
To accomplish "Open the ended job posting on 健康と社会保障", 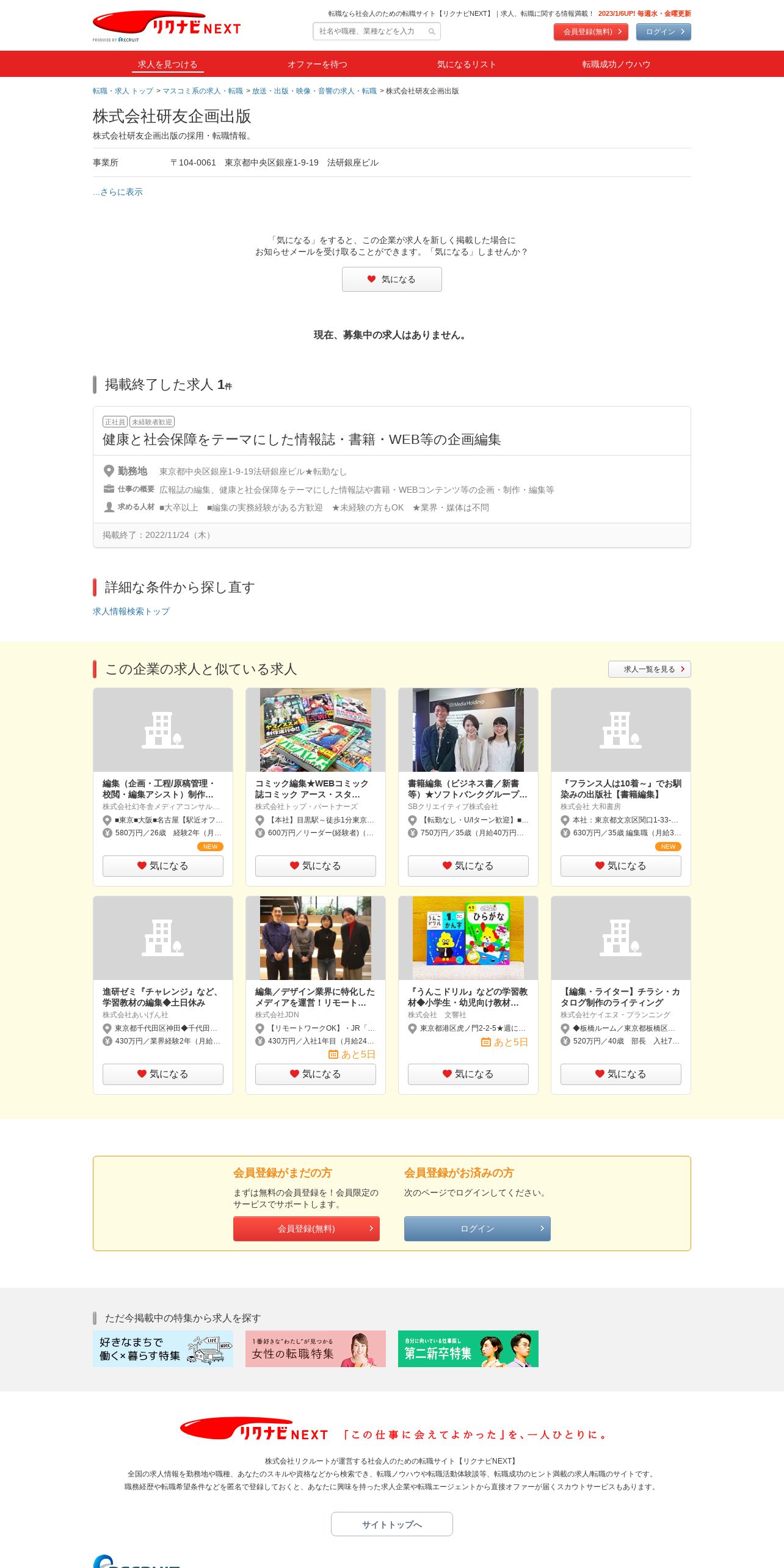I will coord(302,440).
